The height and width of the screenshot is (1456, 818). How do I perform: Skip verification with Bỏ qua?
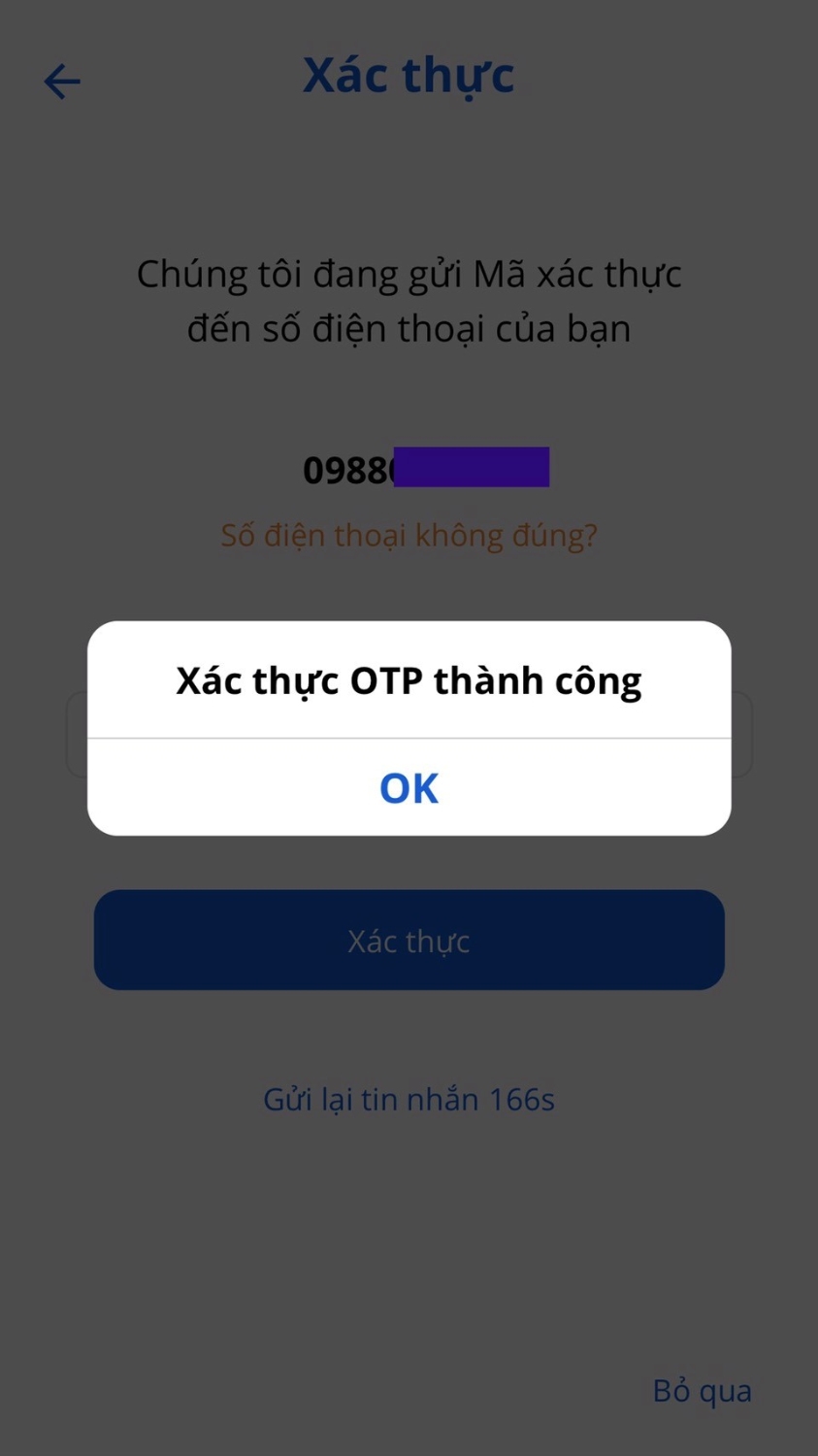702,1391
